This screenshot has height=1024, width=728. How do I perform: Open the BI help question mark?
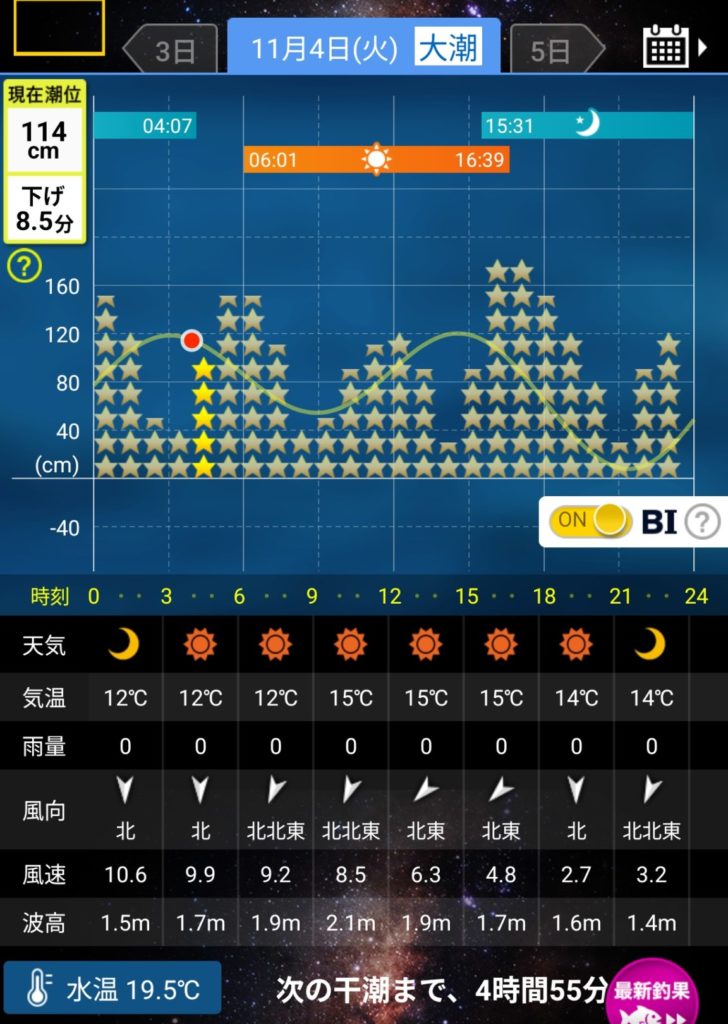(x=703, y=521)
